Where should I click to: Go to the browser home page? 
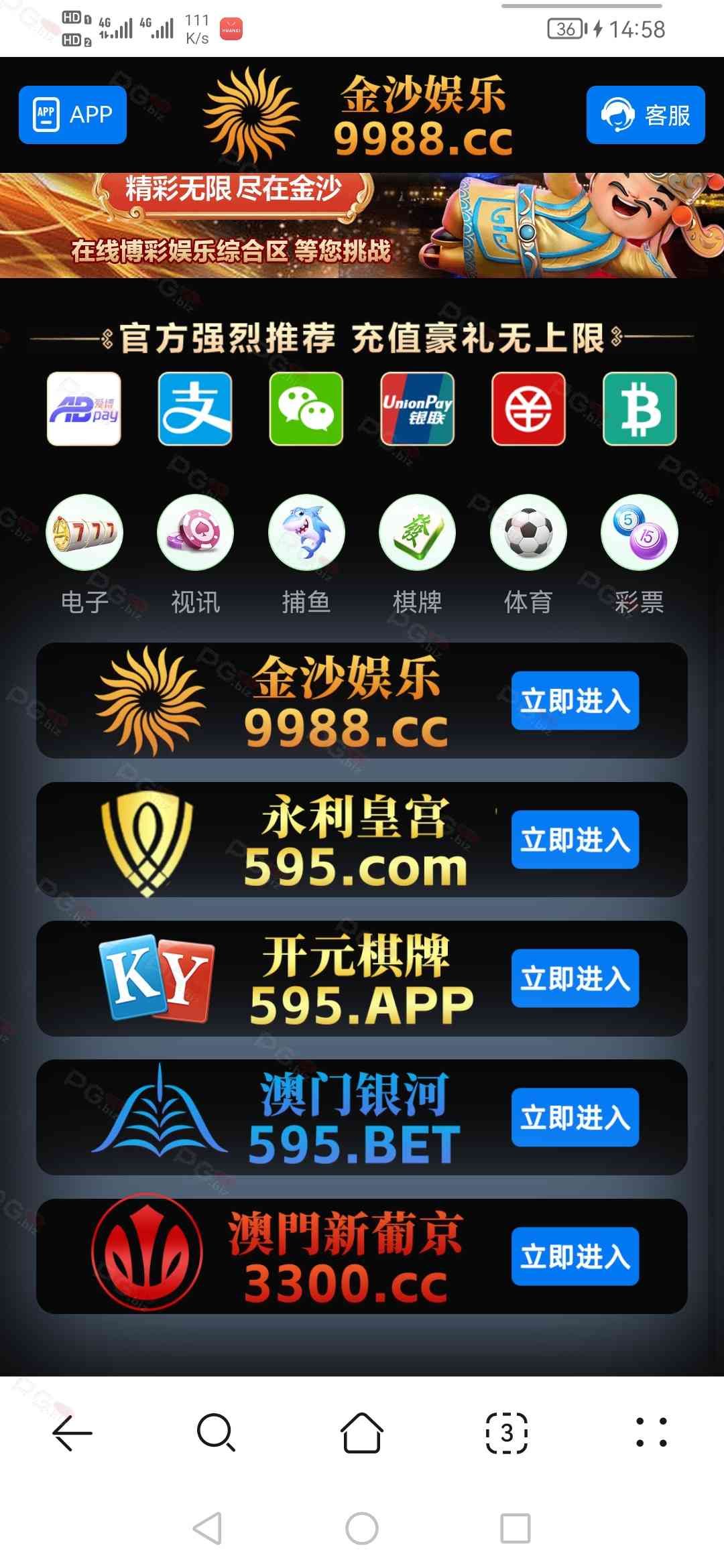[362, 1433]
